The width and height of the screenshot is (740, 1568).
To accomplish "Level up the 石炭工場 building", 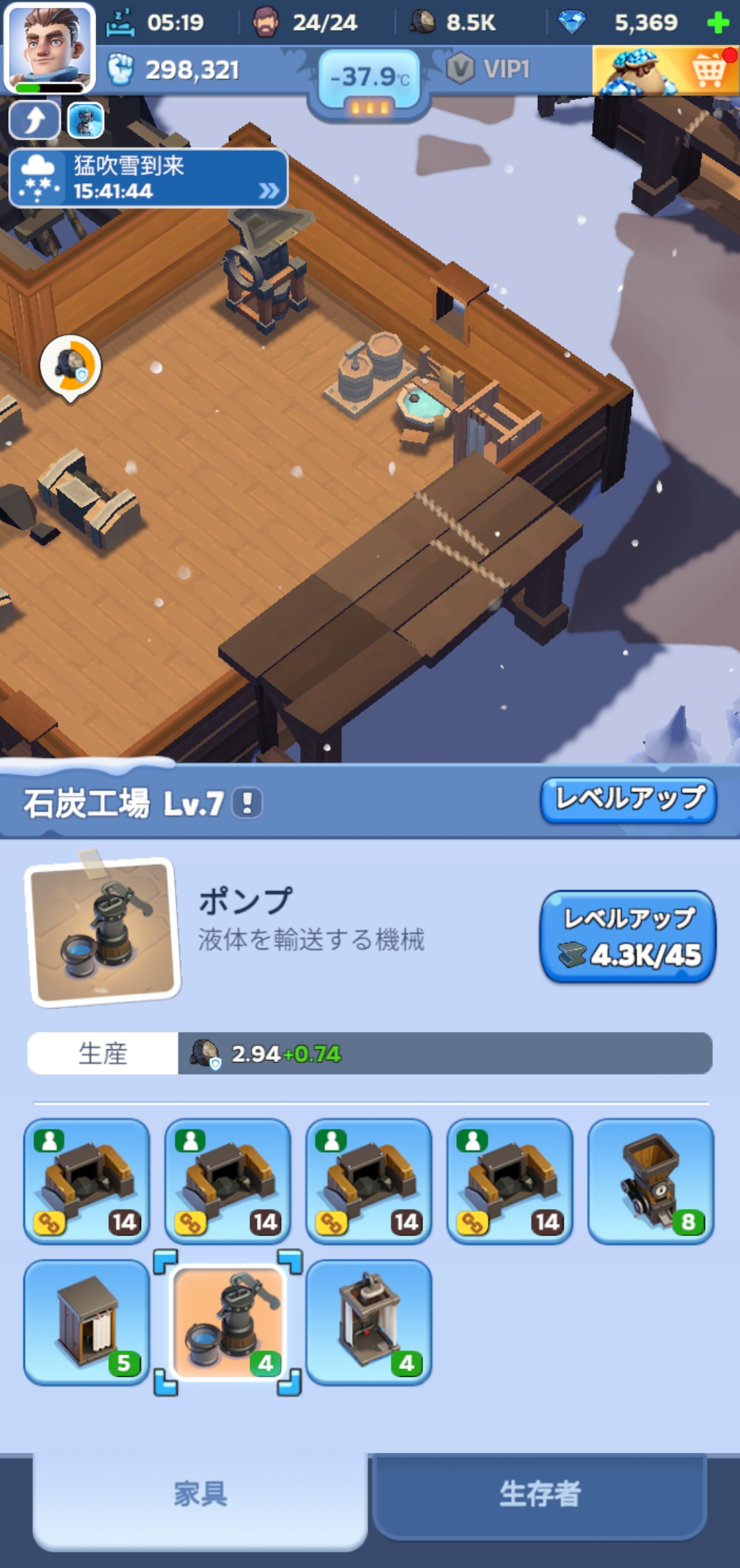I will click(628, 799).
